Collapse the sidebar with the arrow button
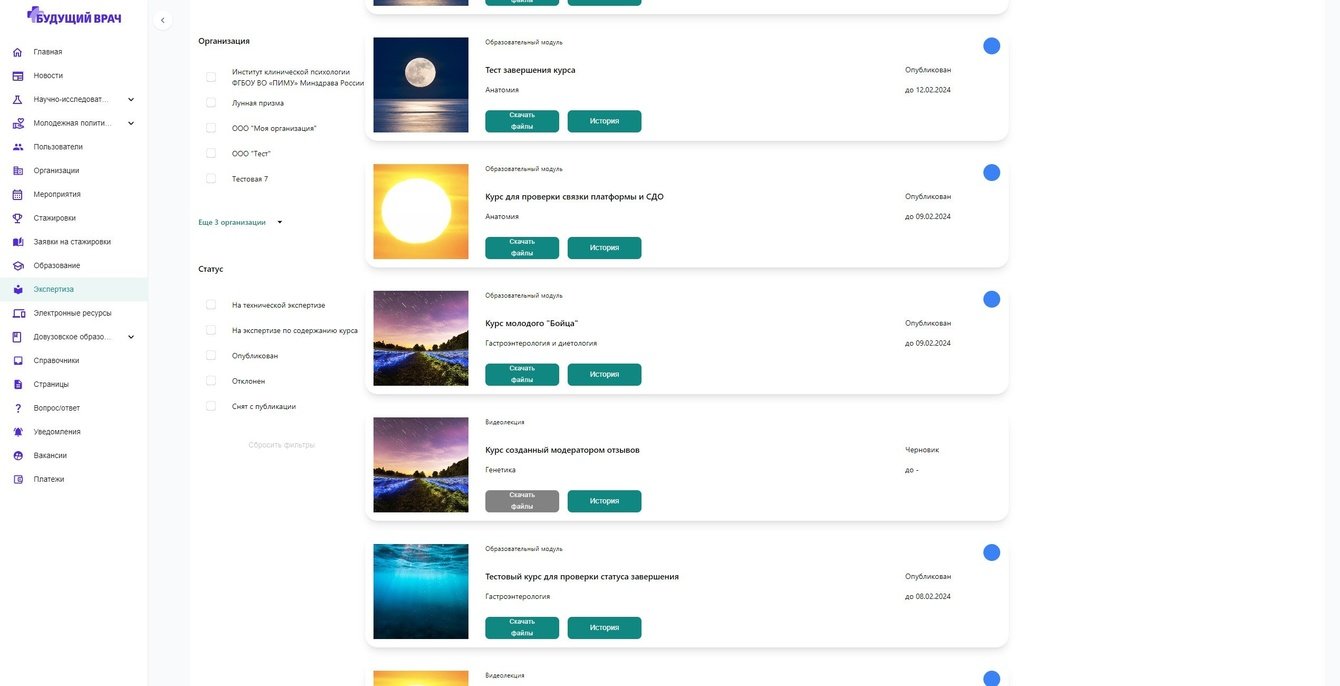 (x=162, y=20)
